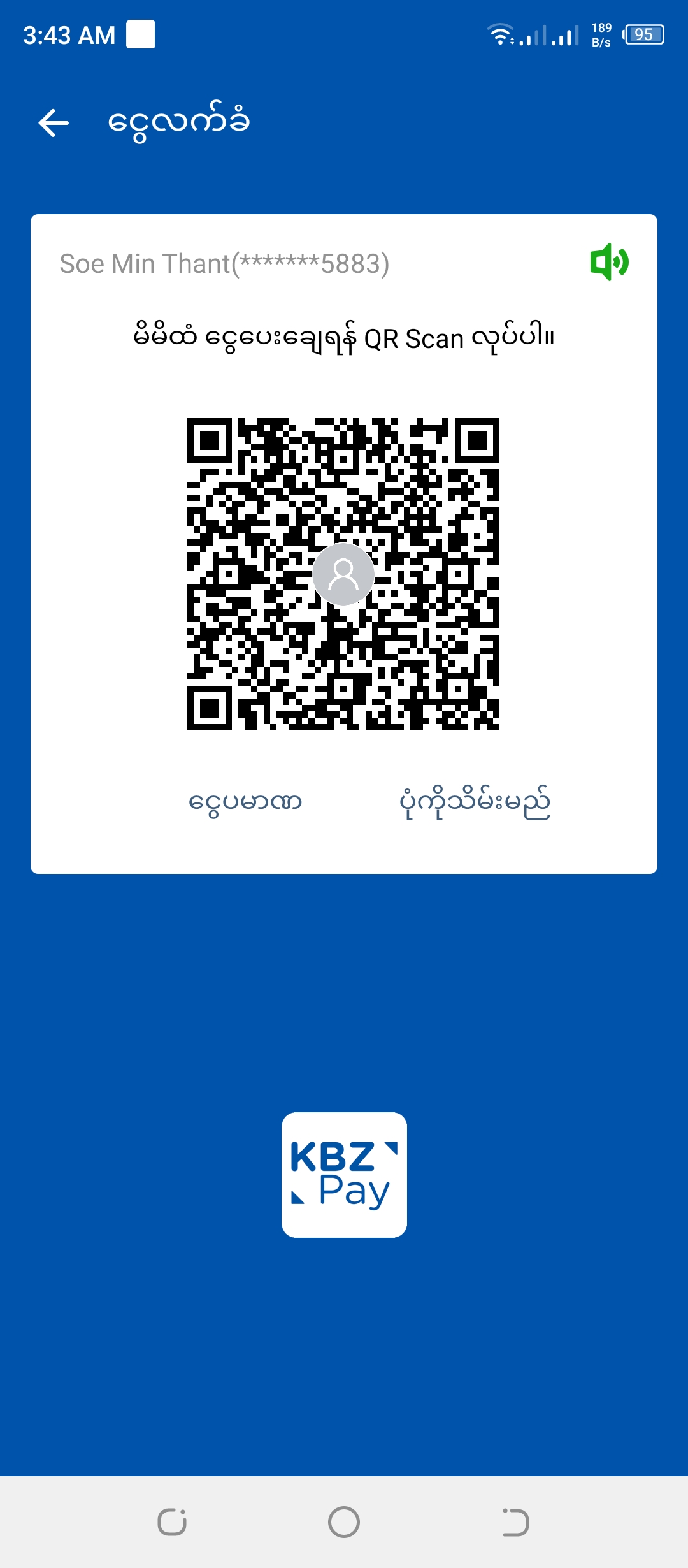688x1568 pixels.
Task: Go back from the receive money screen
Action: pyautogui.click(x=54, y=122)
